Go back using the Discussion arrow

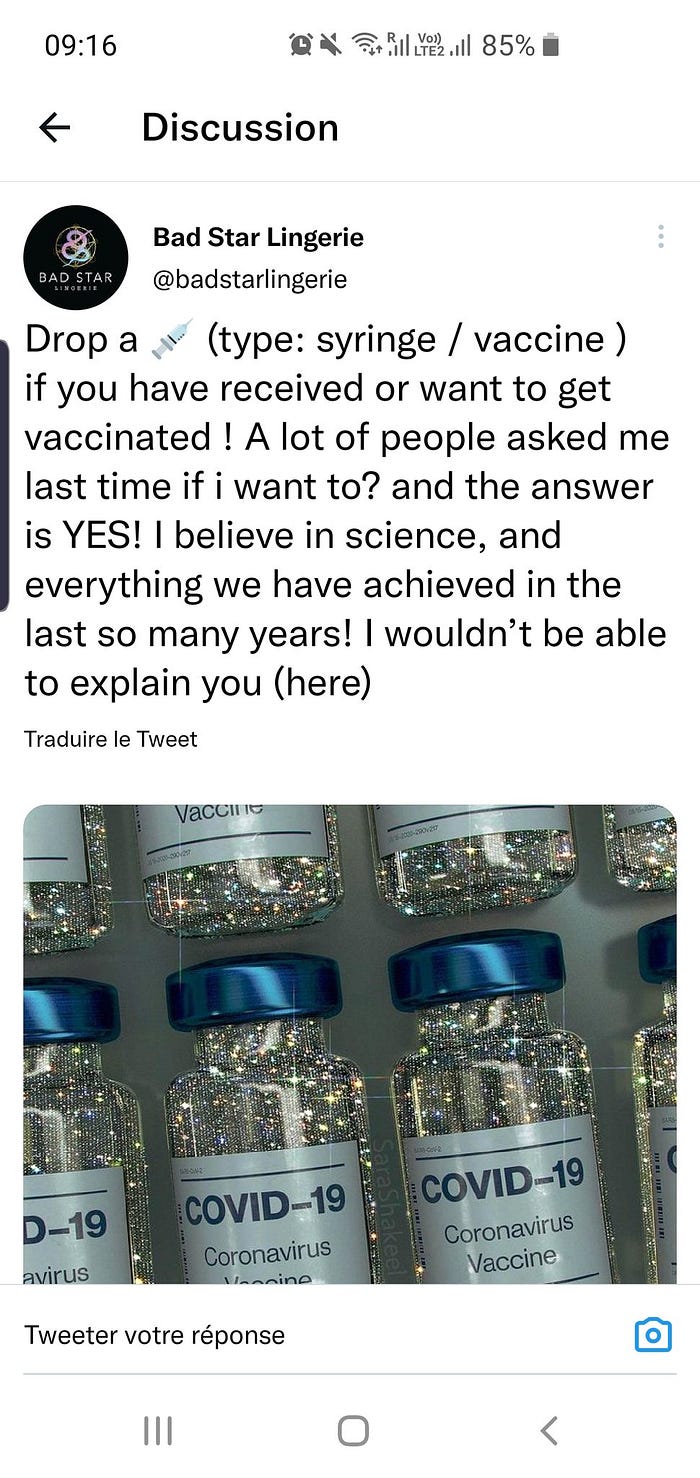(54, 127)
